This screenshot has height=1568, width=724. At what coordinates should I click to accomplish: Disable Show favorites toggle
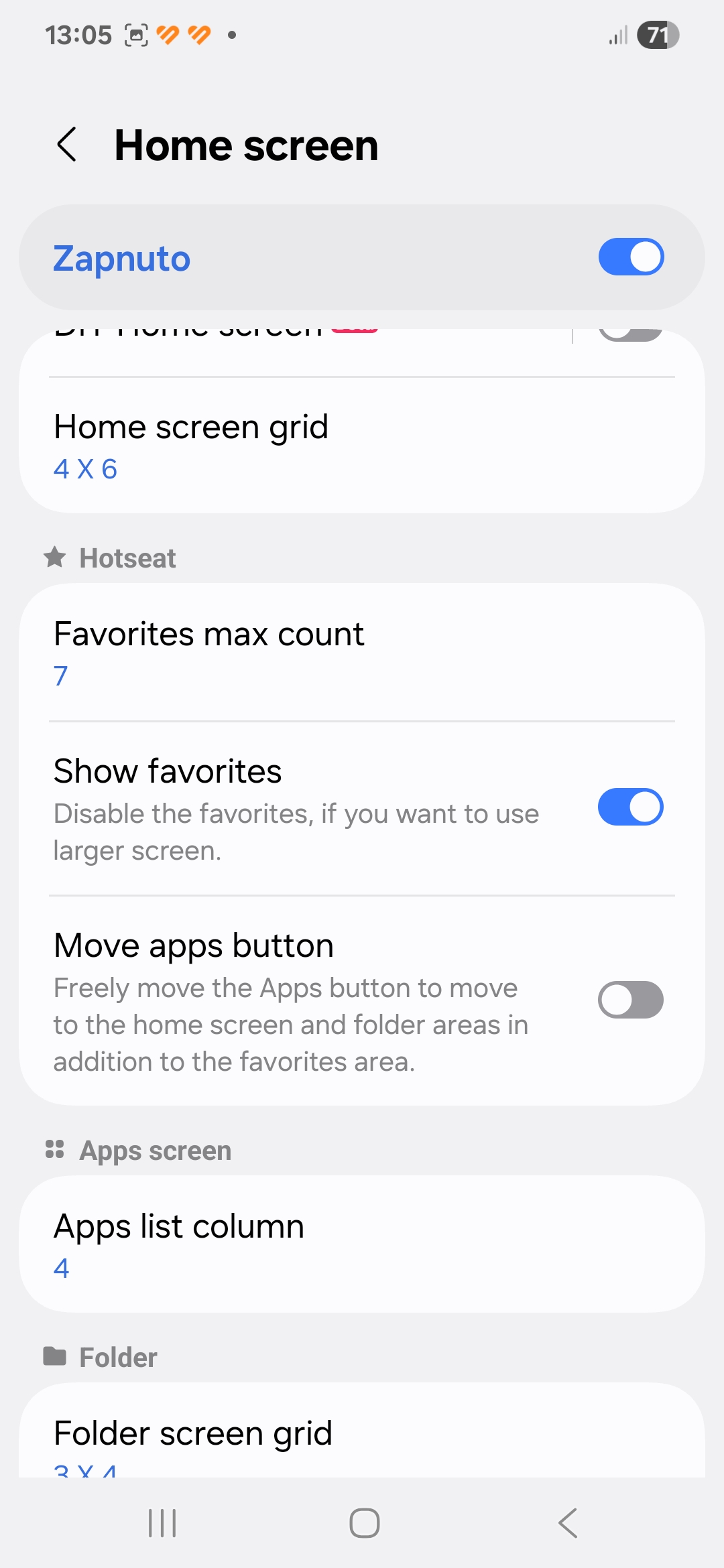(631, 807)
